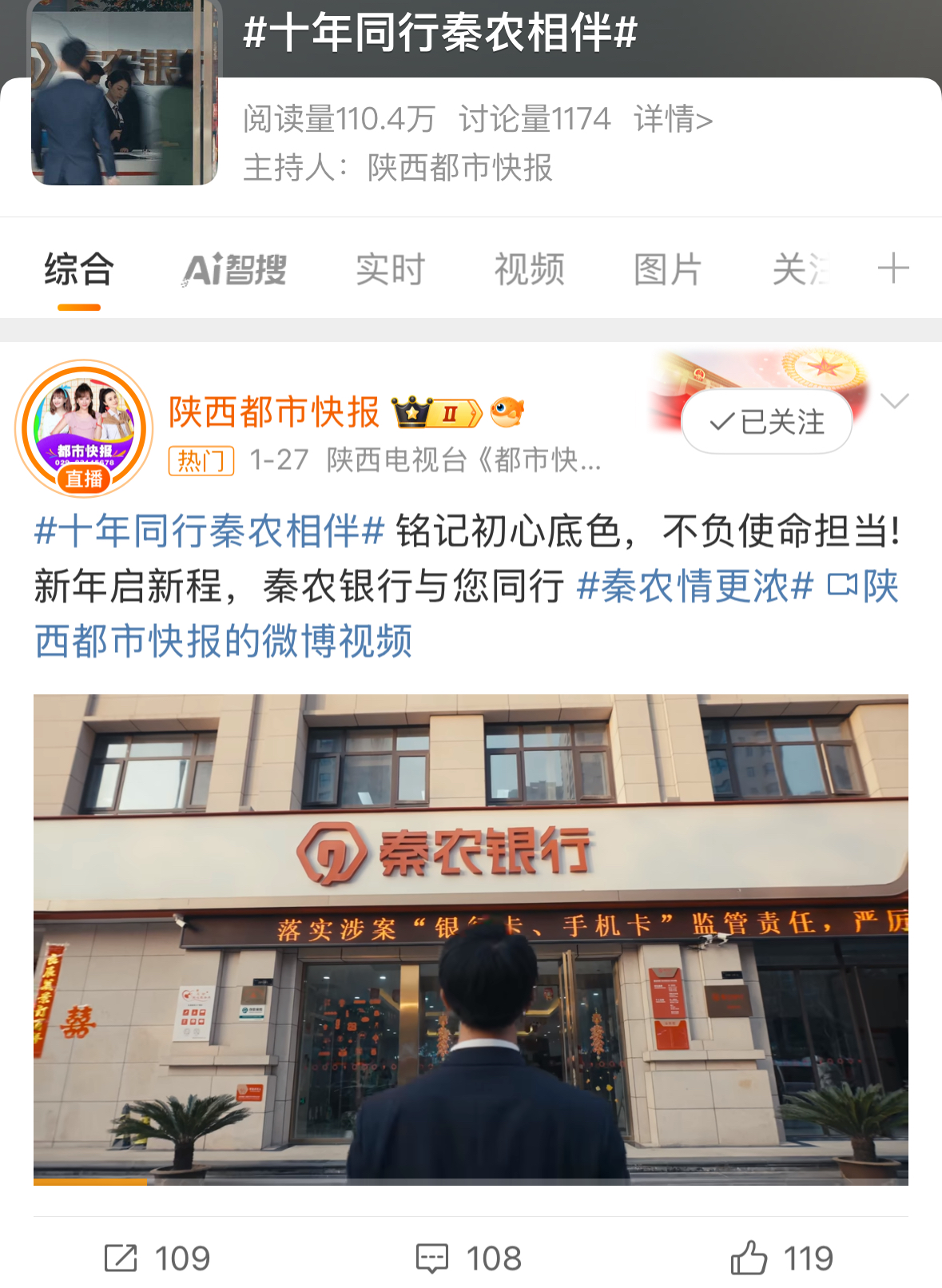This screenshot has width=942, height=1288.
Task: Select the 综合 tab
Action: coord(78,269)
